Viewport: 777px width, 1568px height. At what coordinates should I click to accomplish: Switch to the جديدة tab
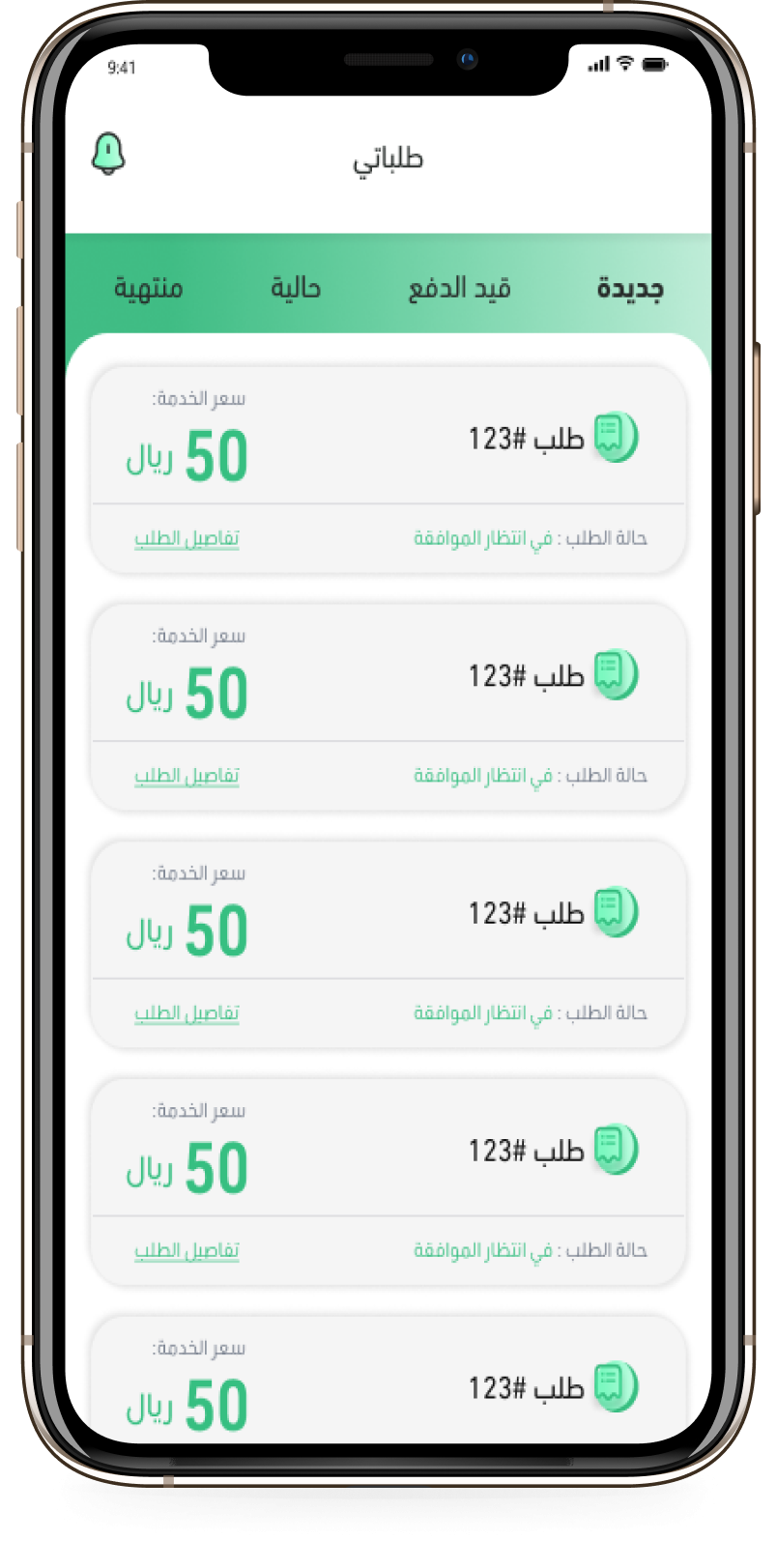(629, 288)
